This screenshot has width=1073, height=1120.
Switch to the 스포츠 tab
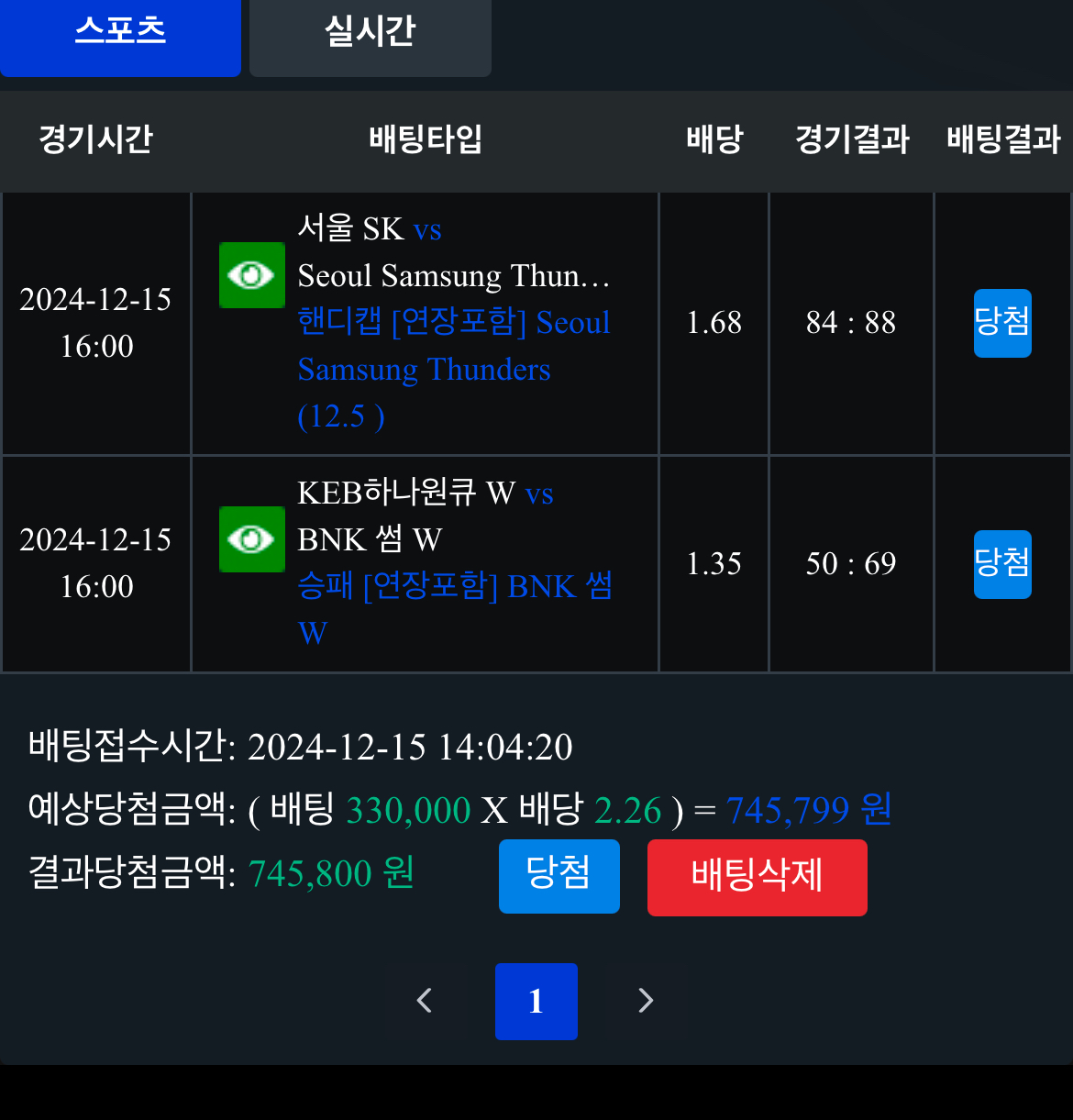120,33
